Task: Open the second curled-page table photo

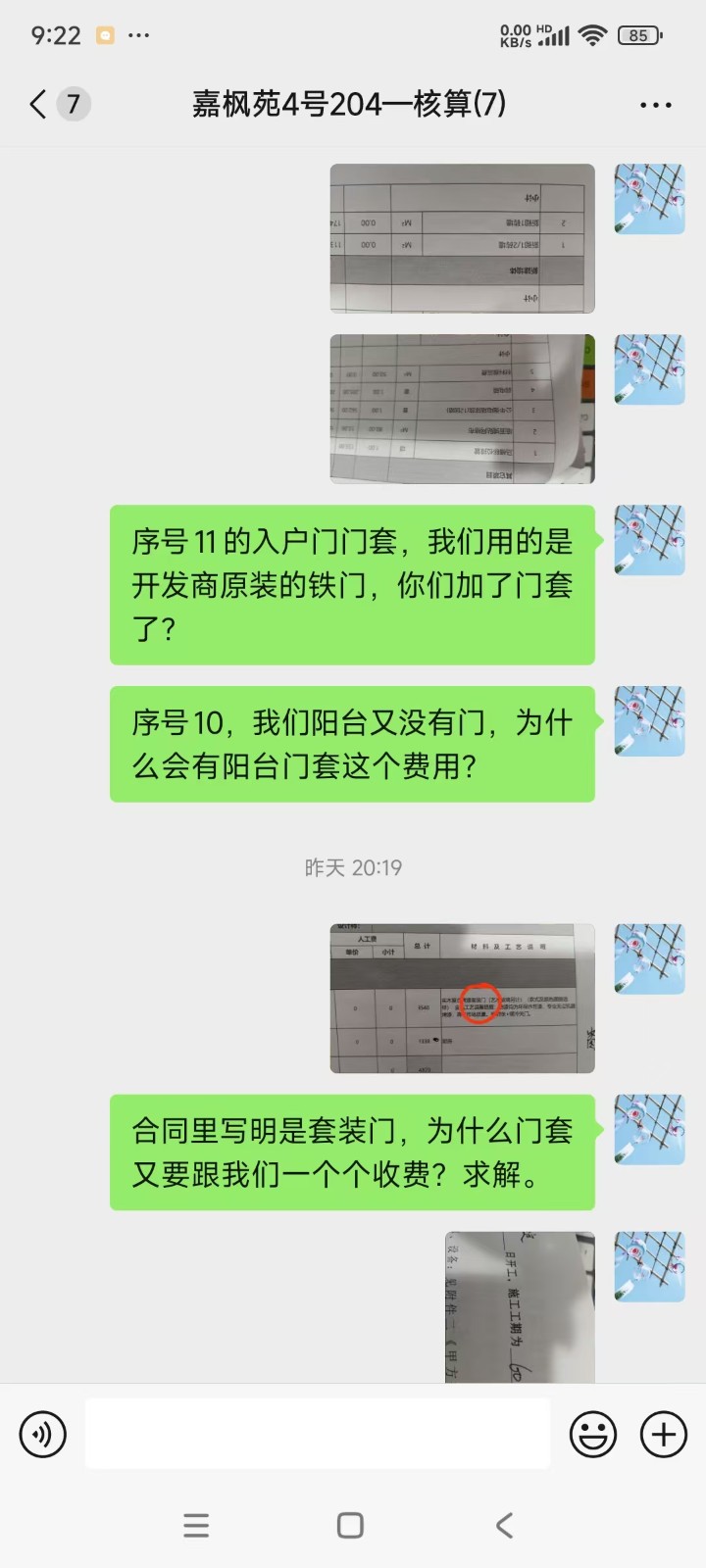Action: [462, 409]
